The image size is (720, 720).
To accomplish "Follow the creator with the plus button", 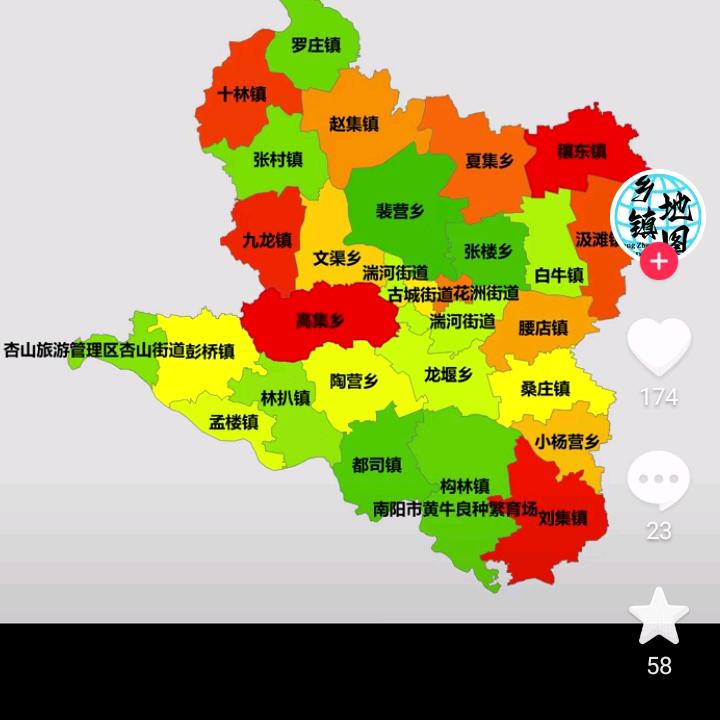I will pyautogui.click(x=658, y=263).
